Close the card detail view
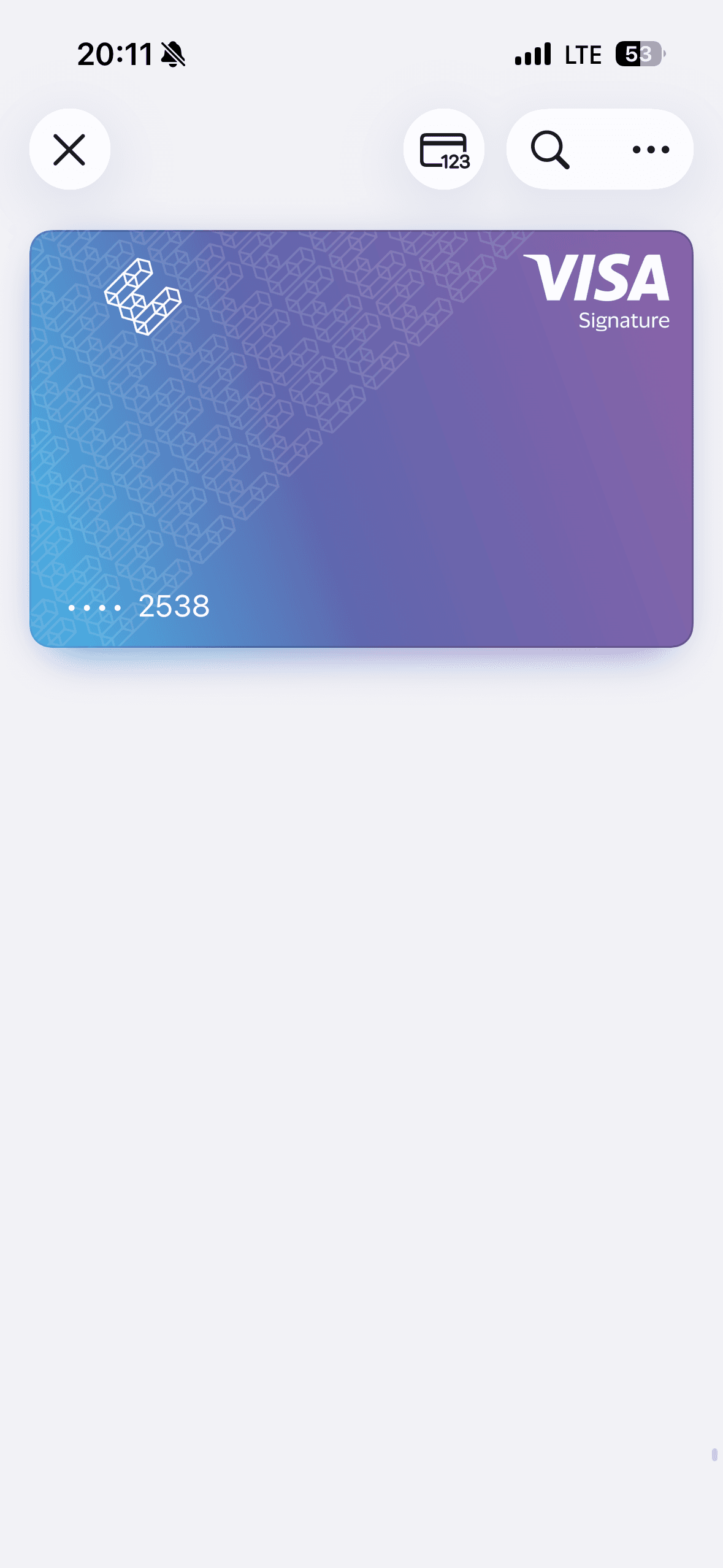723x1568 pixels. pyautogui.click(x=69, y=150)
